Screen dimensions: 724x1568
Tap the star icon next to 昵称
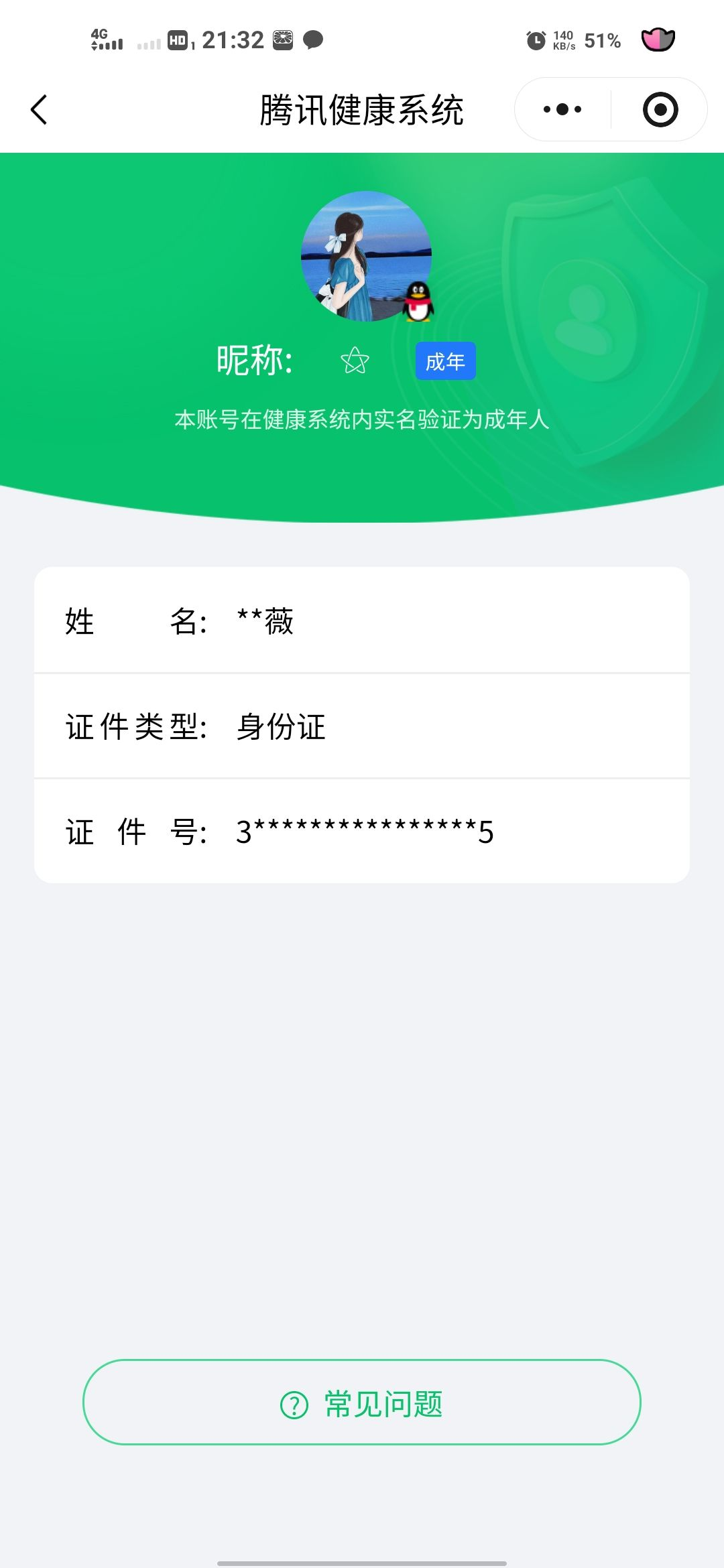coord(356,360)
